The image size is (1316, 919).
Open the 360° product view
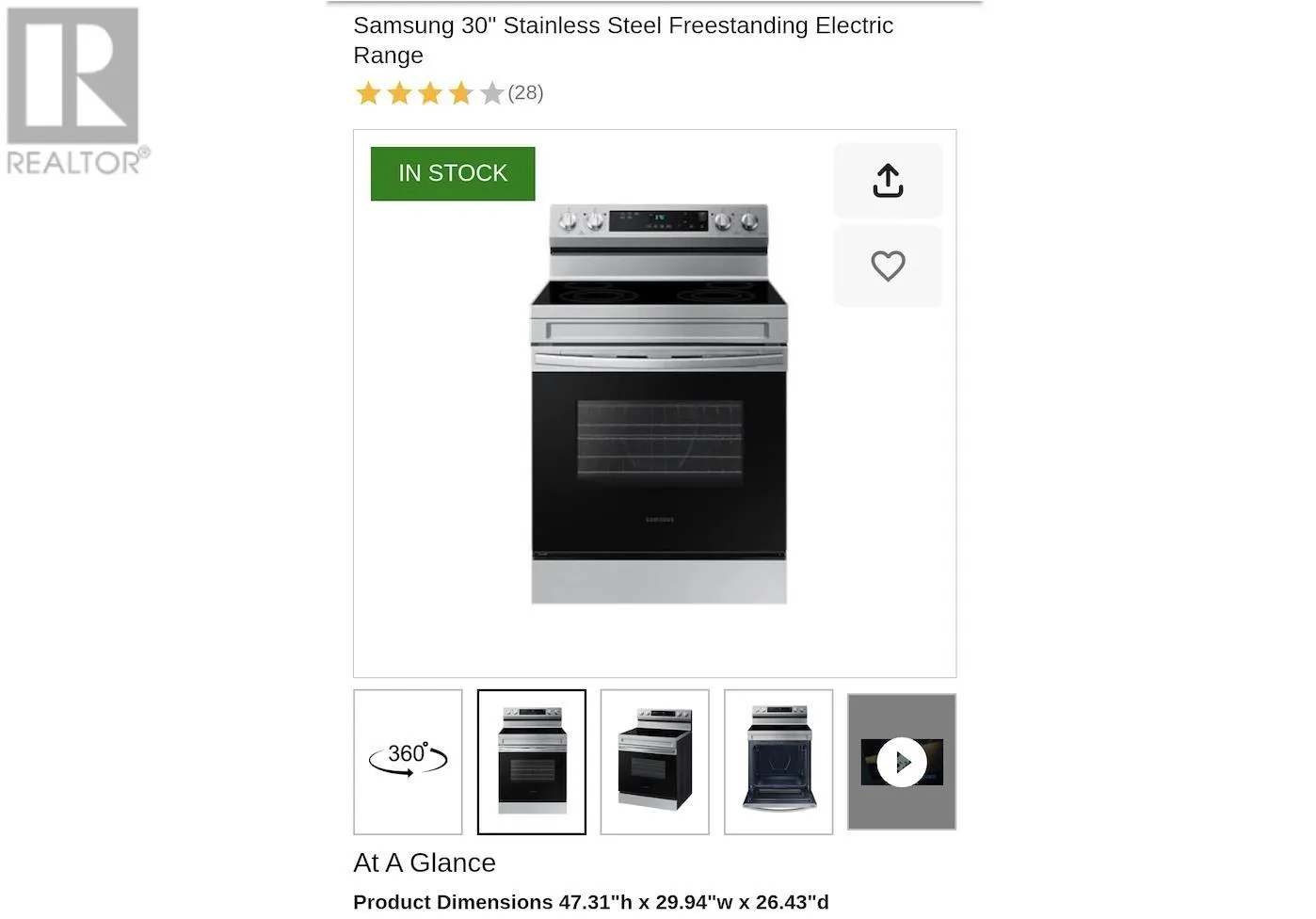tap(408, 761)
